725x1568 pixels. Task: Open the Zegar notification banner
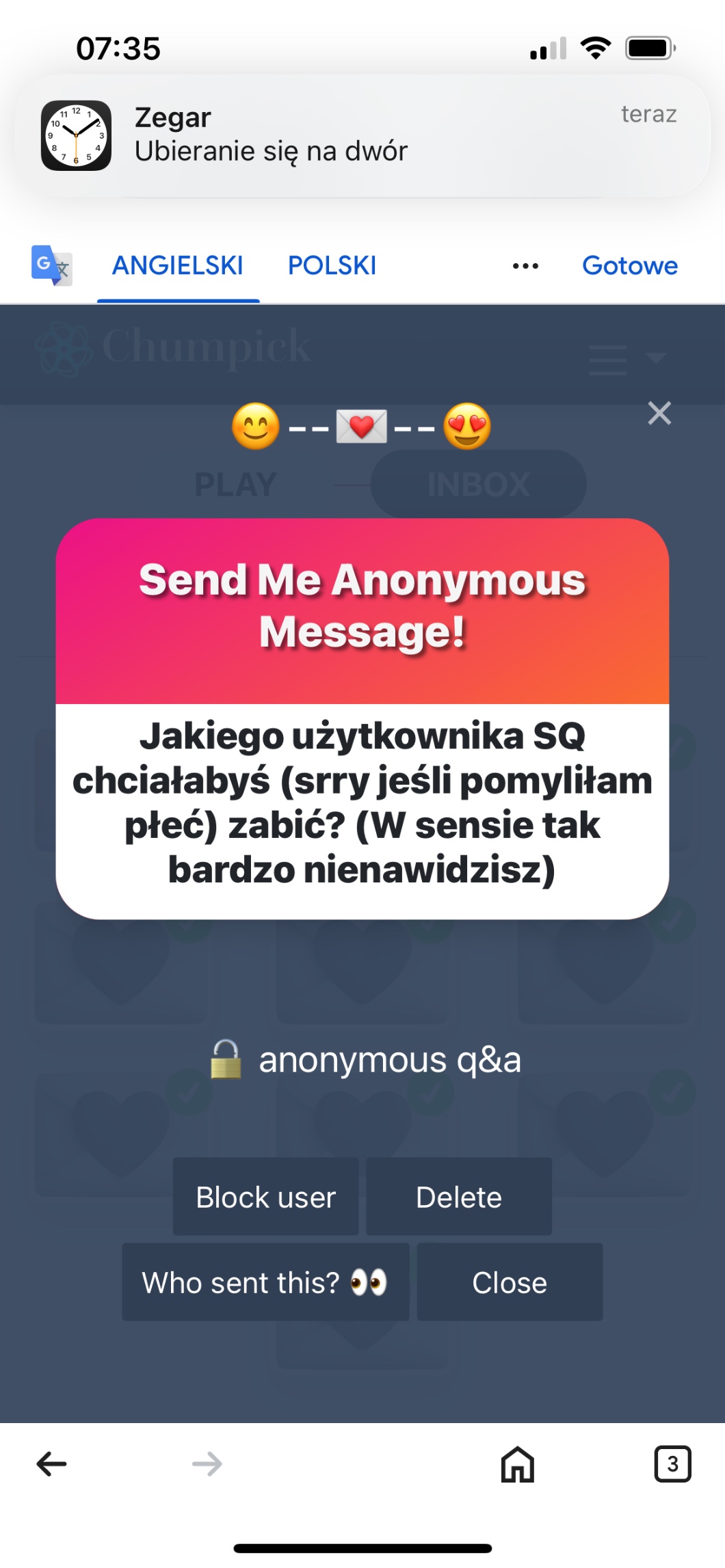[362, 135]
